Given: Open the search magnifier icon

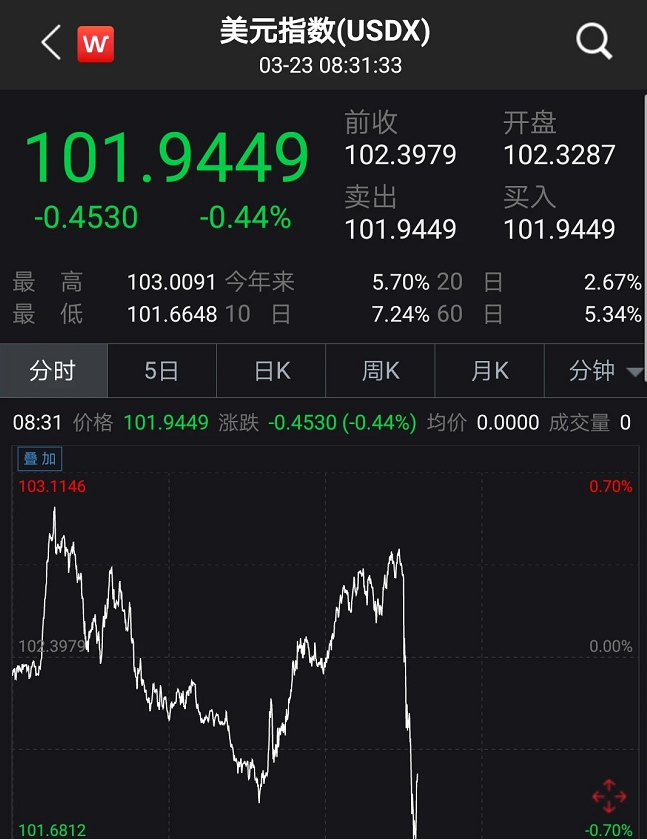Looking at the screenshot, I should [x=594, y=42].
